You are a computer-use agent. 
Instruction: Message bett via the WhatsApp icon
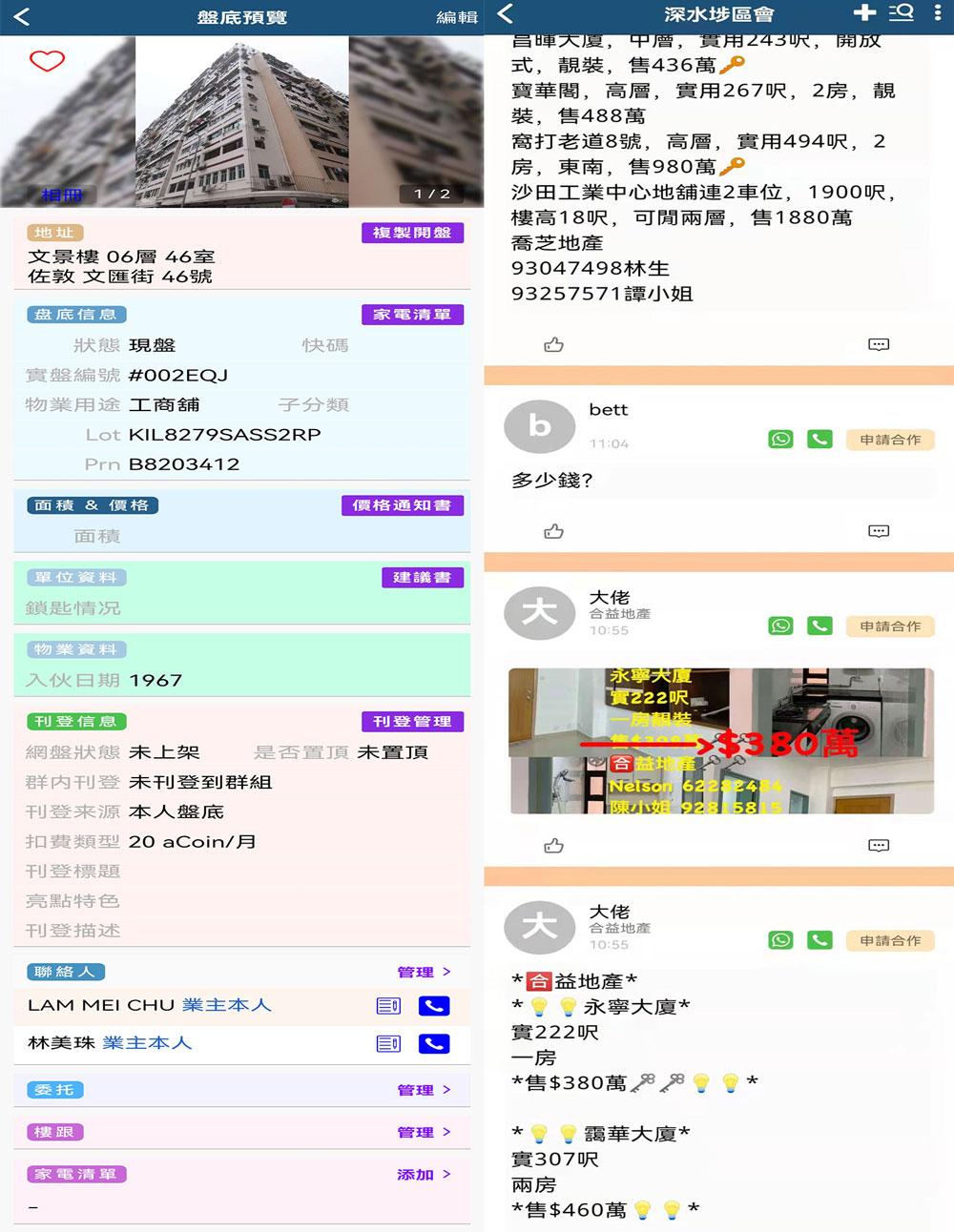pyautogui.click(x=781, y=440)
